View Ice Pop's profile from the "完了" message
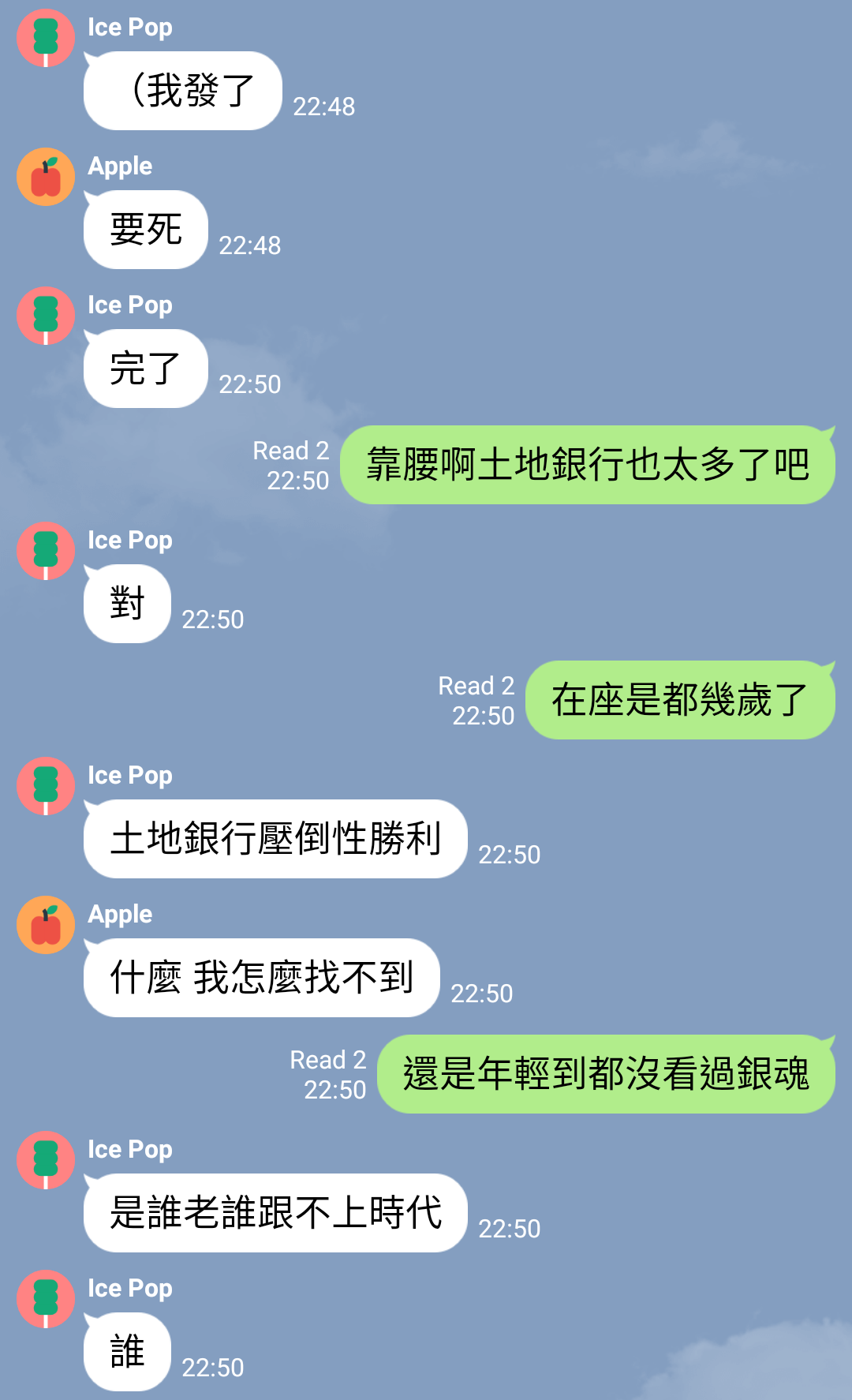This screenshot has height=1400, width=852. click(46, 316)
